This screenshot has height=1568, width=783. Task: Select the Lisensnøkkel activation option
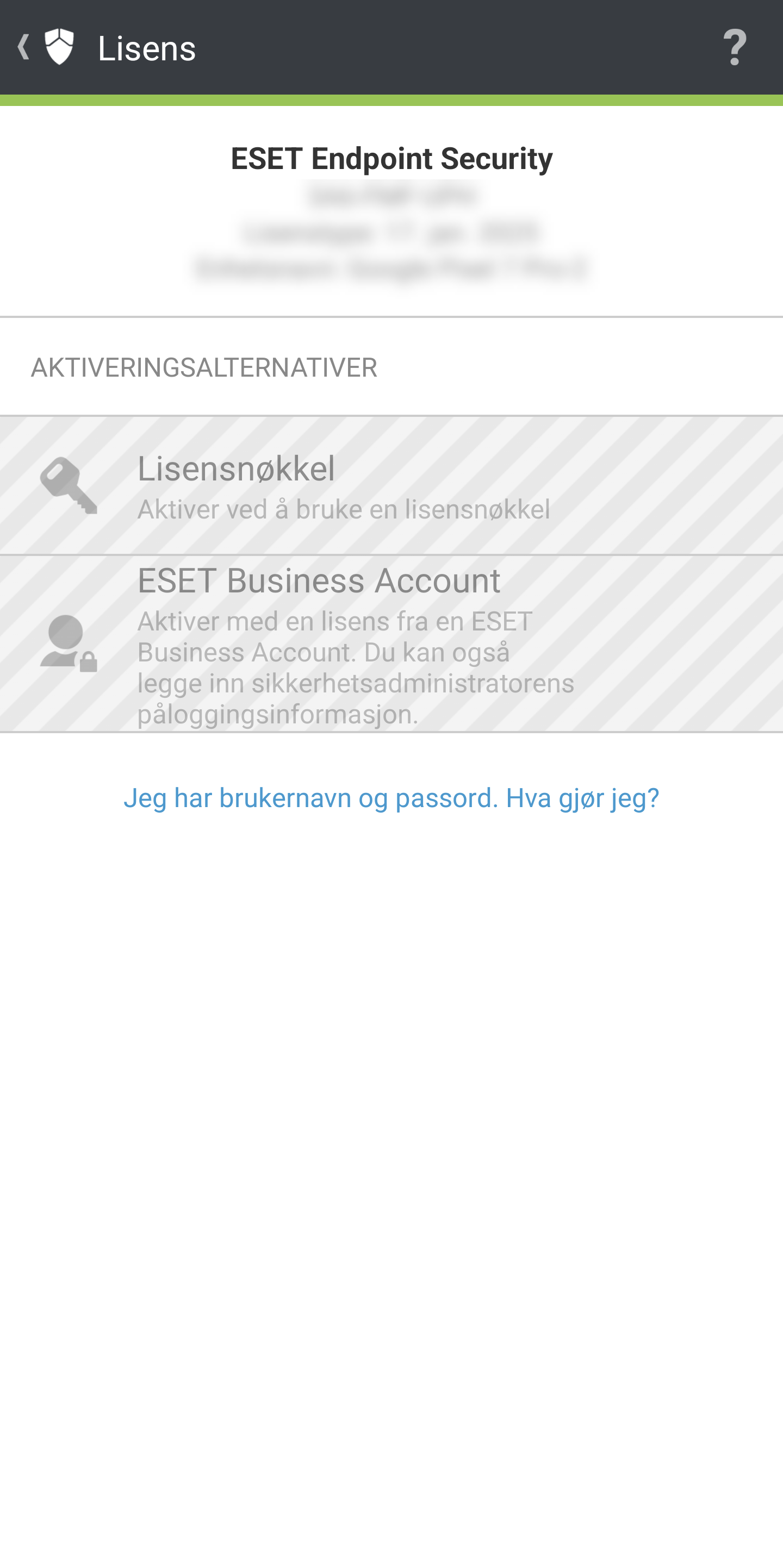pyautogui.click(x=391, y=486)
